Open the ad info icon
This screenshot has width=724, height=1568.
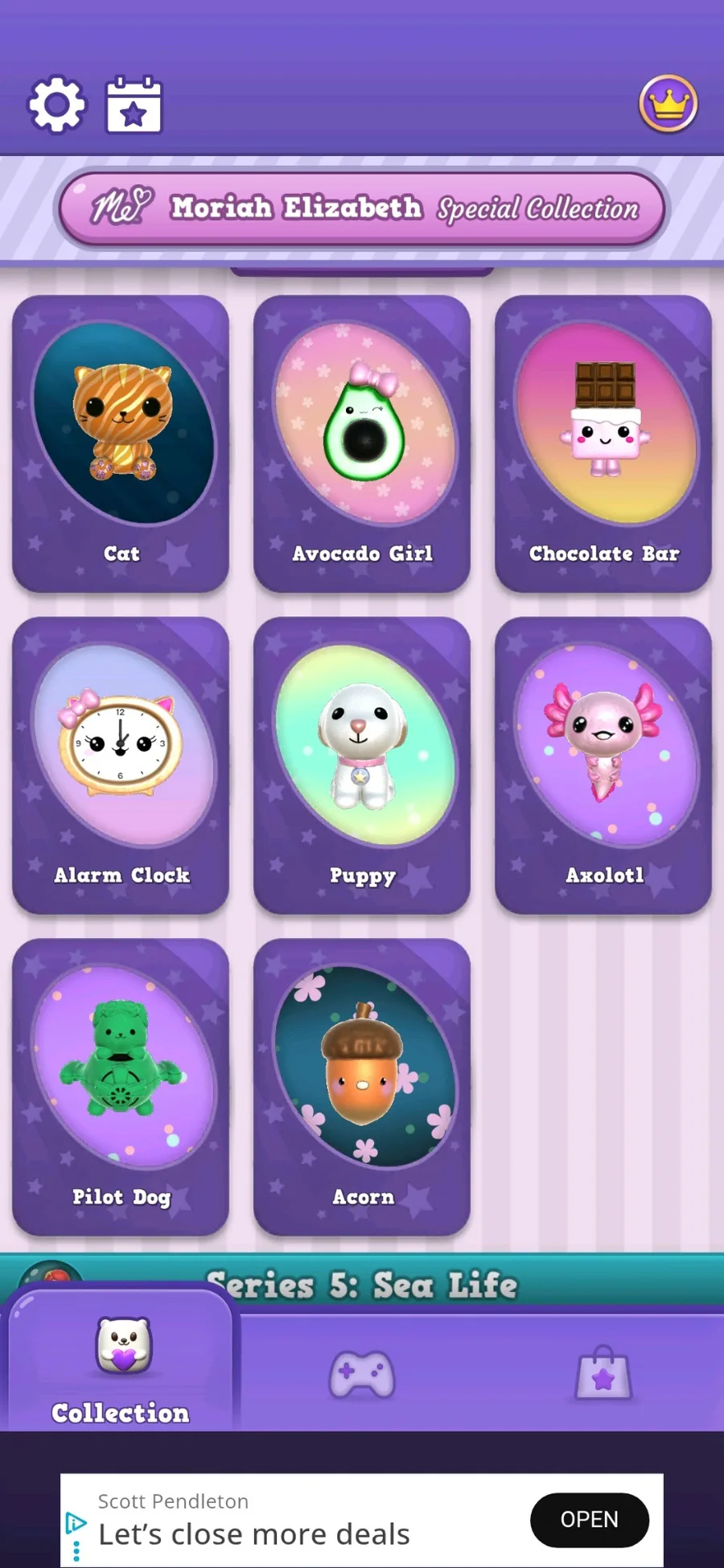click(76, 1523)
